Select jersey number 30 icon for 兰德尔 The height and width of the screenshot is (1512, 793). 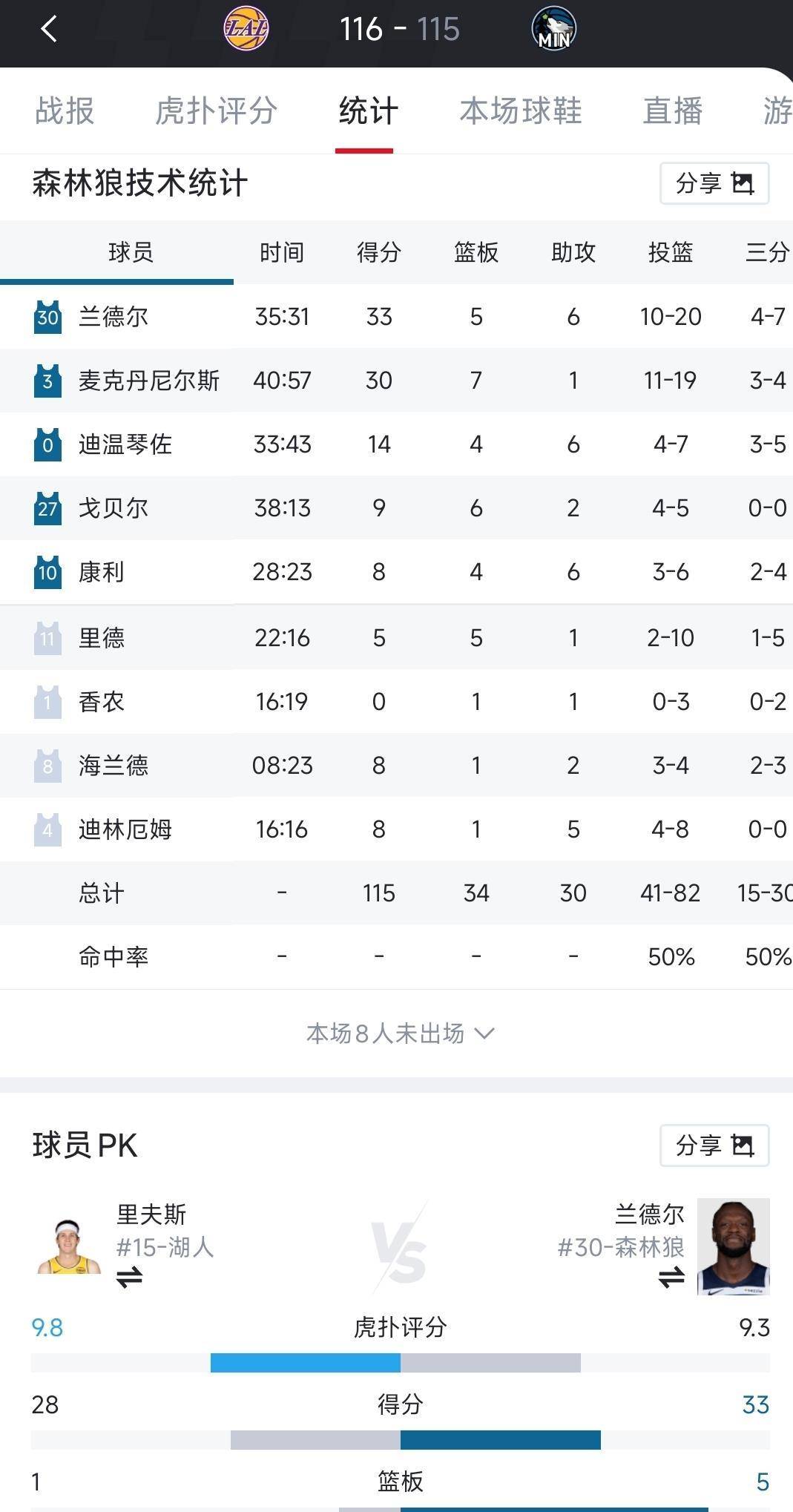coord(46,316)
